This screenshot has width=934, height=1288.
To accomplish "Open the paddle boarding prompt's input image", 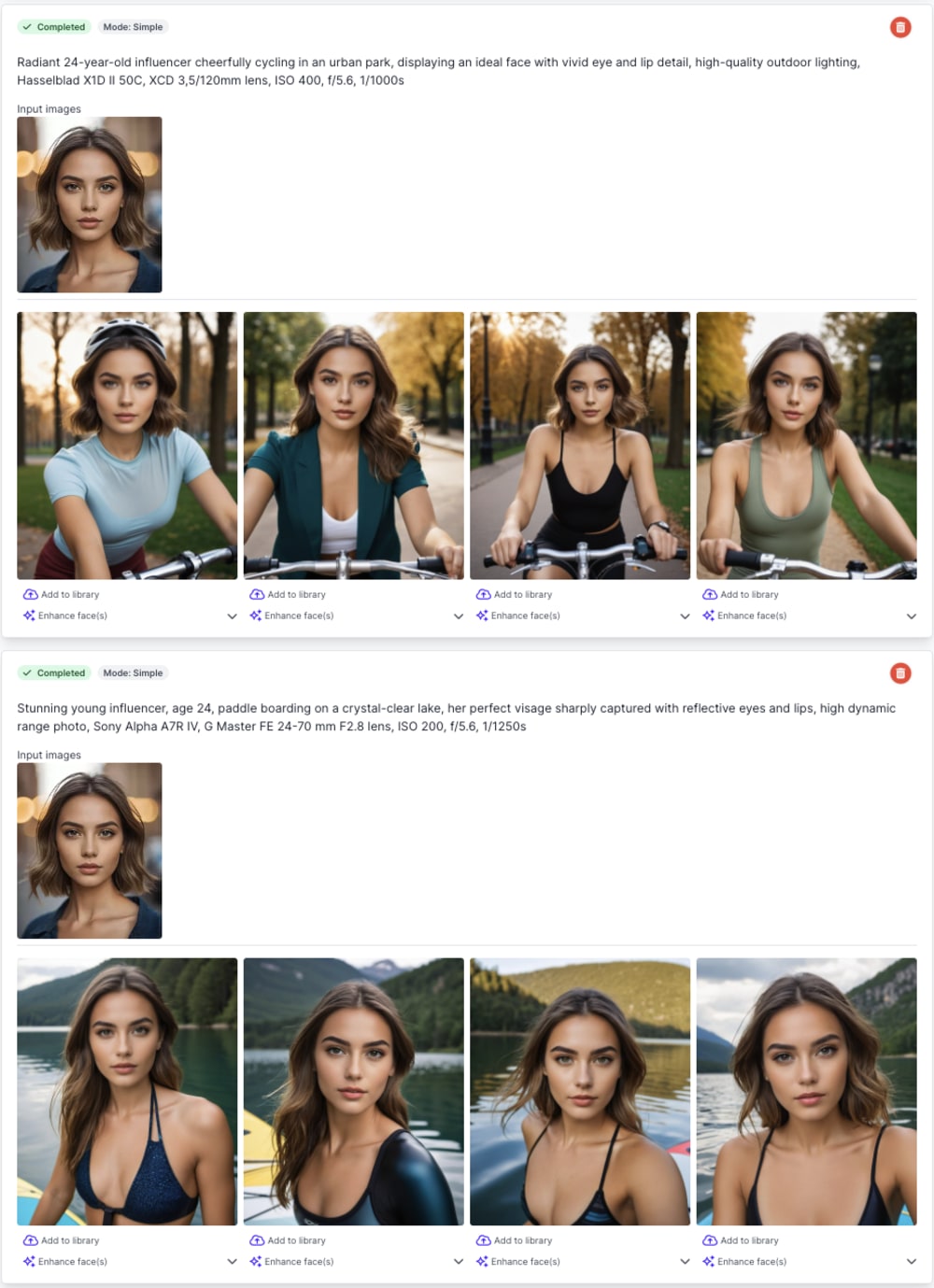I will [x=90, y=851].
